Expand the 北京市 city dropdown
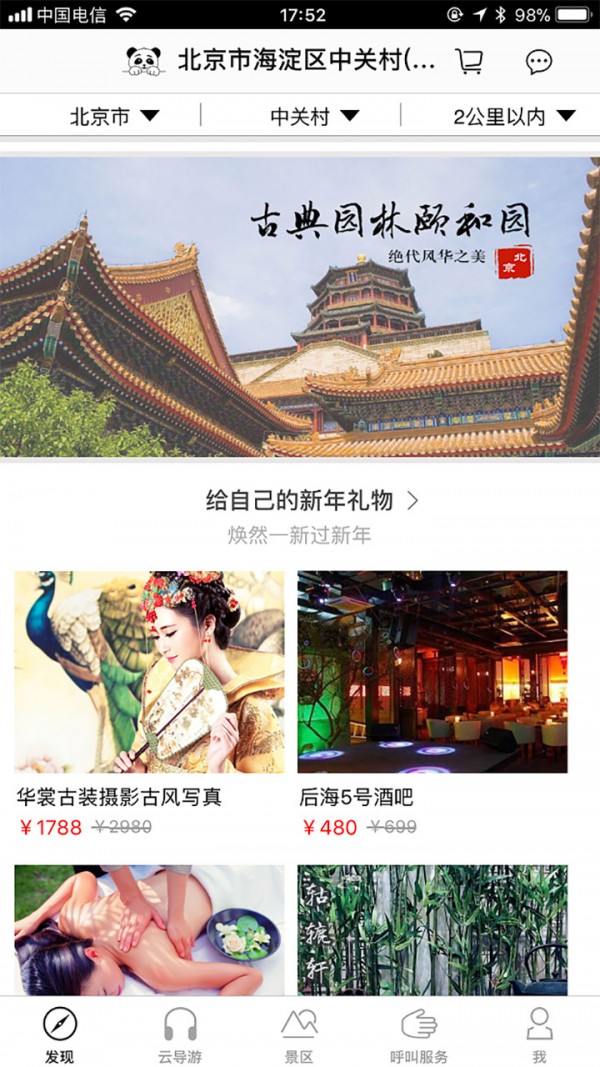Screen dimensions: 600x1067 (x=115, y=116)
